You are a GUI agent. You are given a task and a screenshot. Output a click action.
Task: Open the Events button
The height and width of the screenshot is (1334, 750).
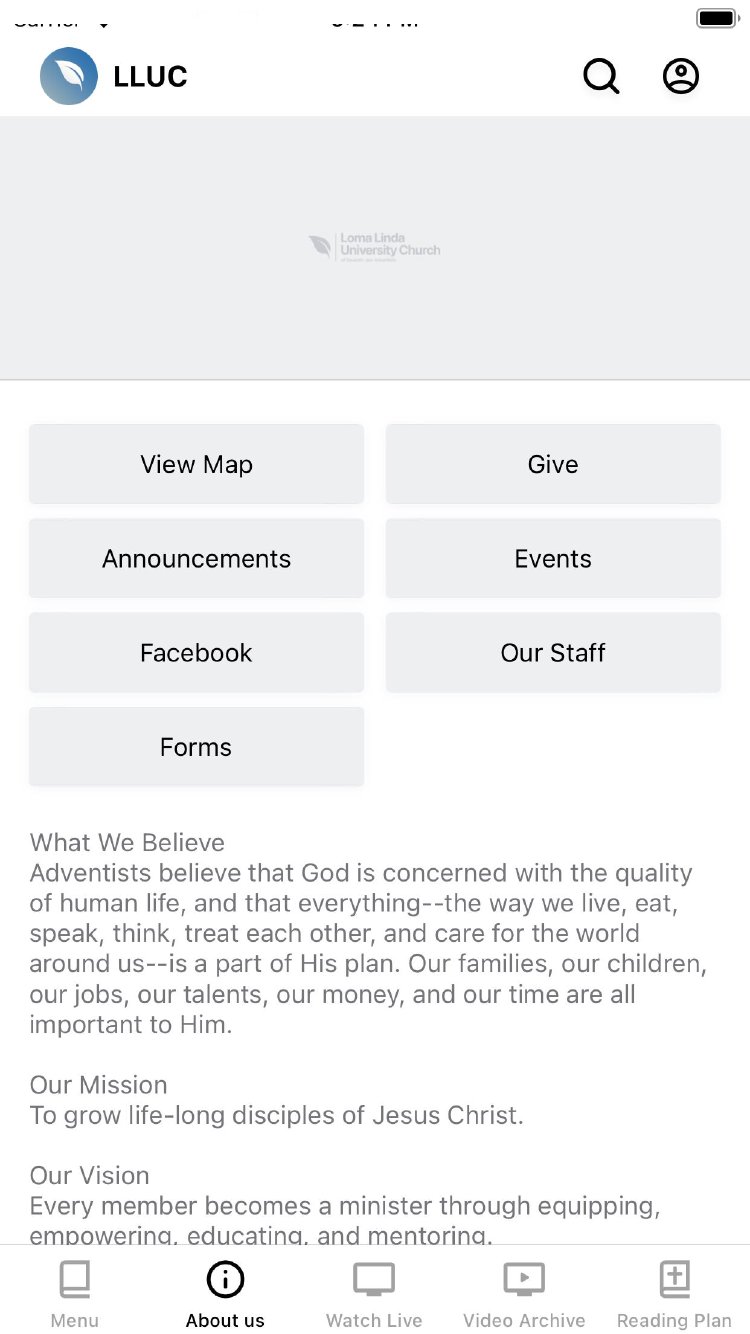(553, 558)
